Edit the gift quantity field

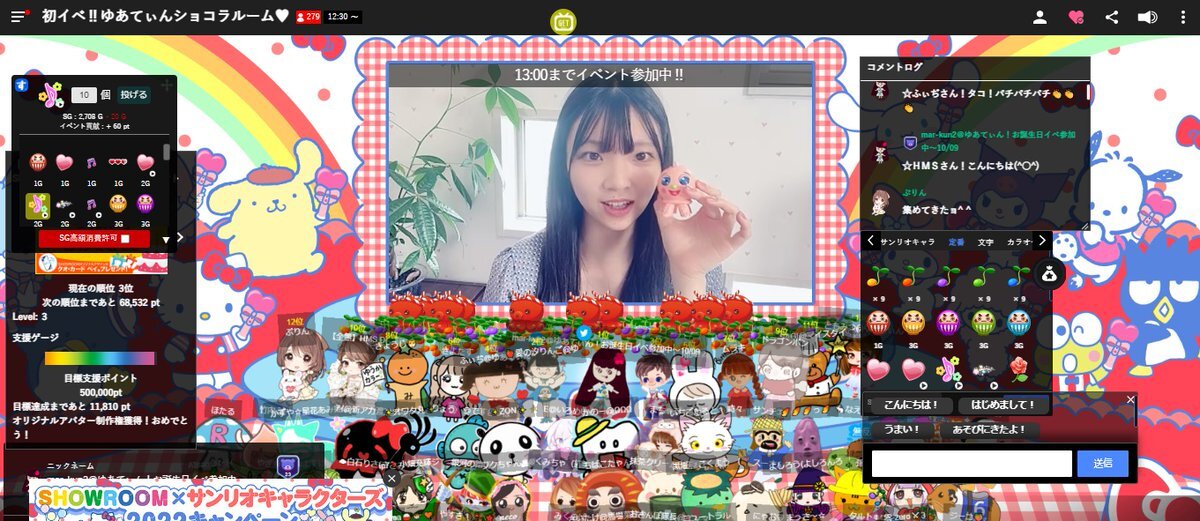click(x=84, y=95)
